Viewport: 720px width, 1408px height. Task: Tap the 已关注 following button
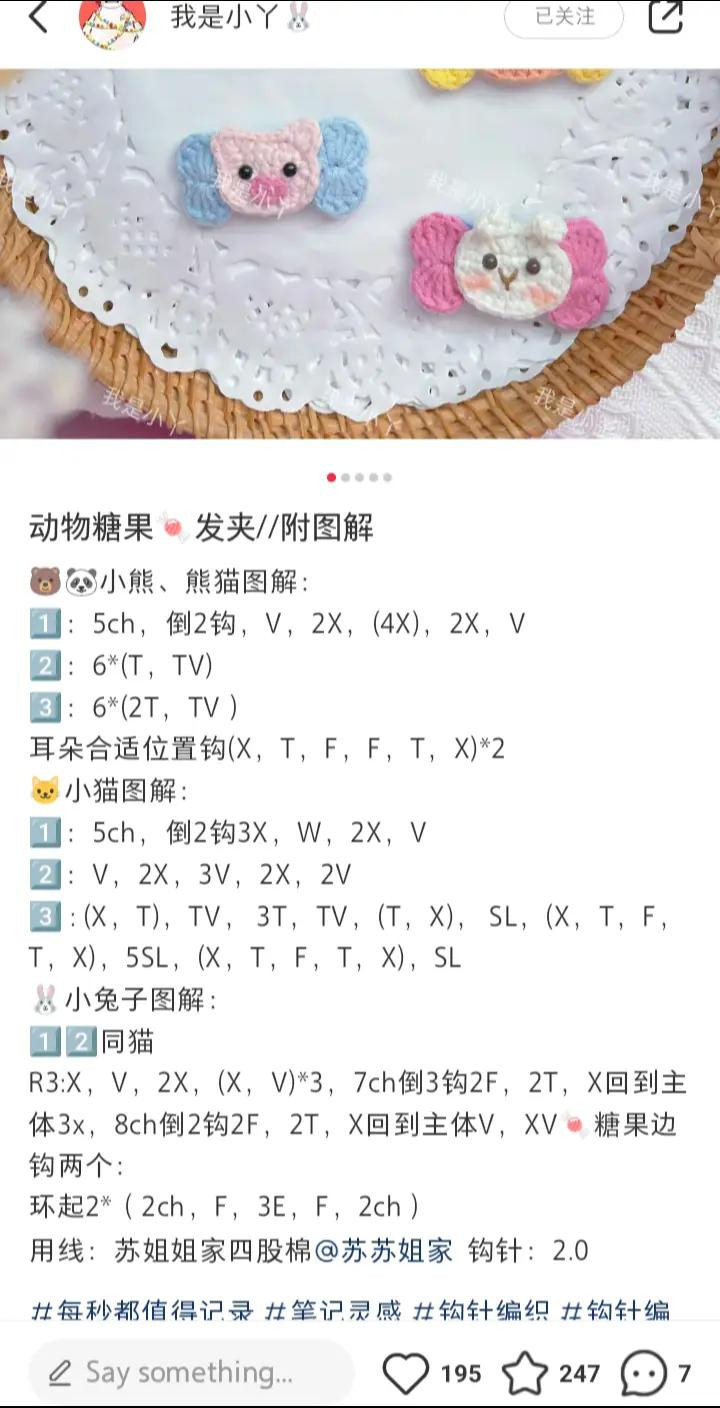point(564,16)
